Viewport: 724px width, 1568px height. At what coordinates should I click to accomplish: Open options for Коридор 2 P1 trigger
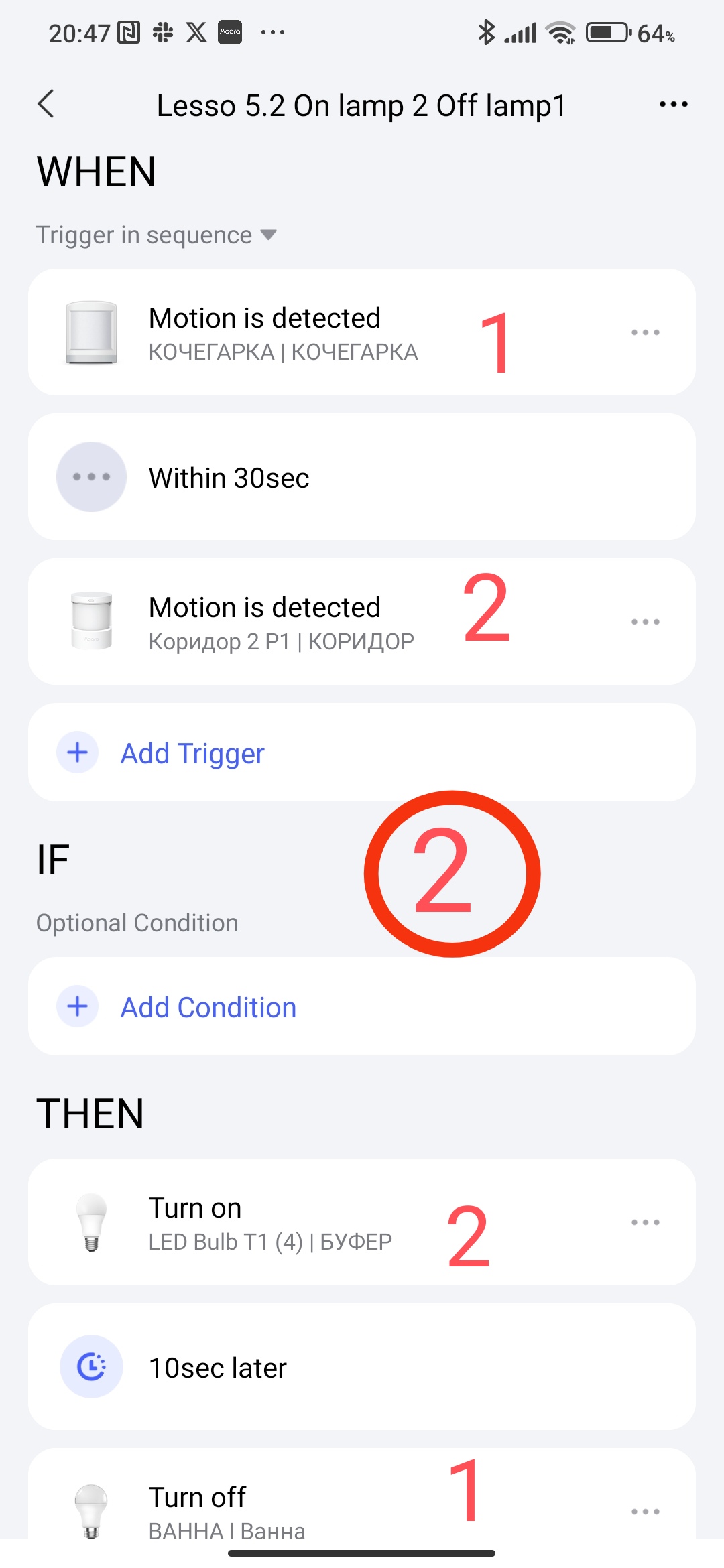pos(645,622)
